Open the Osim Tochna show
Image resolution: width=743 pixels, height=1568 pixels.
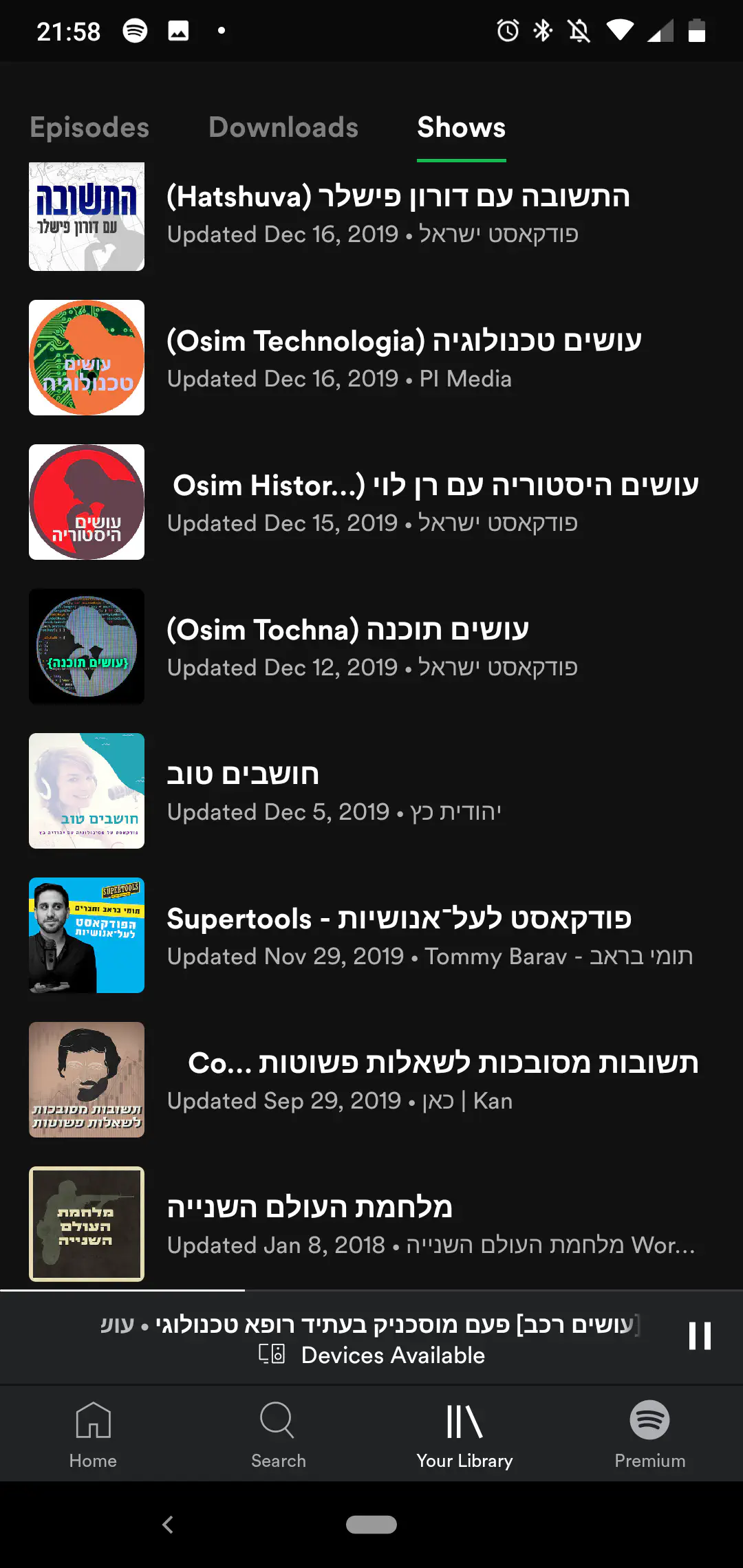click(x=371, y=647)
